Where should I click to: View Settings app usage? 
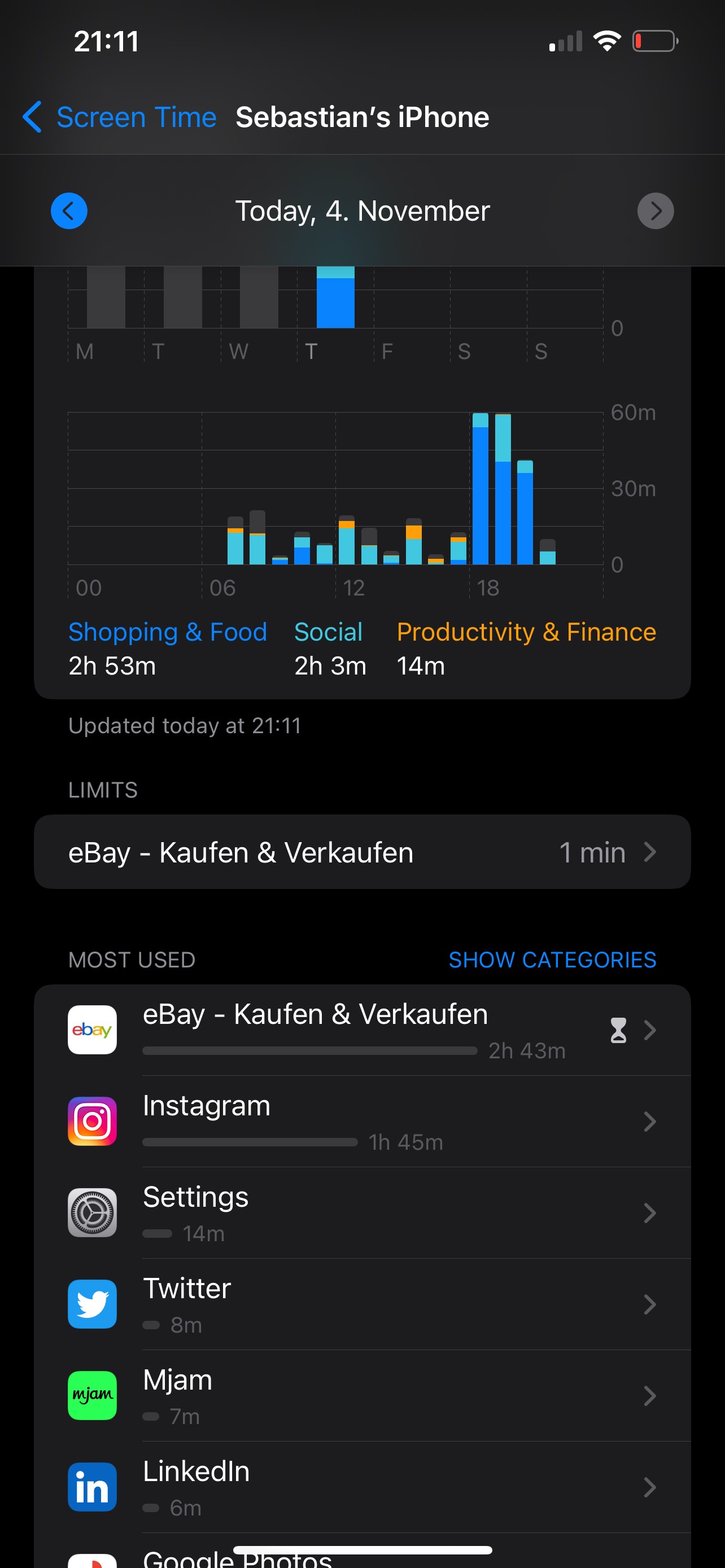tap(362, 1212)
